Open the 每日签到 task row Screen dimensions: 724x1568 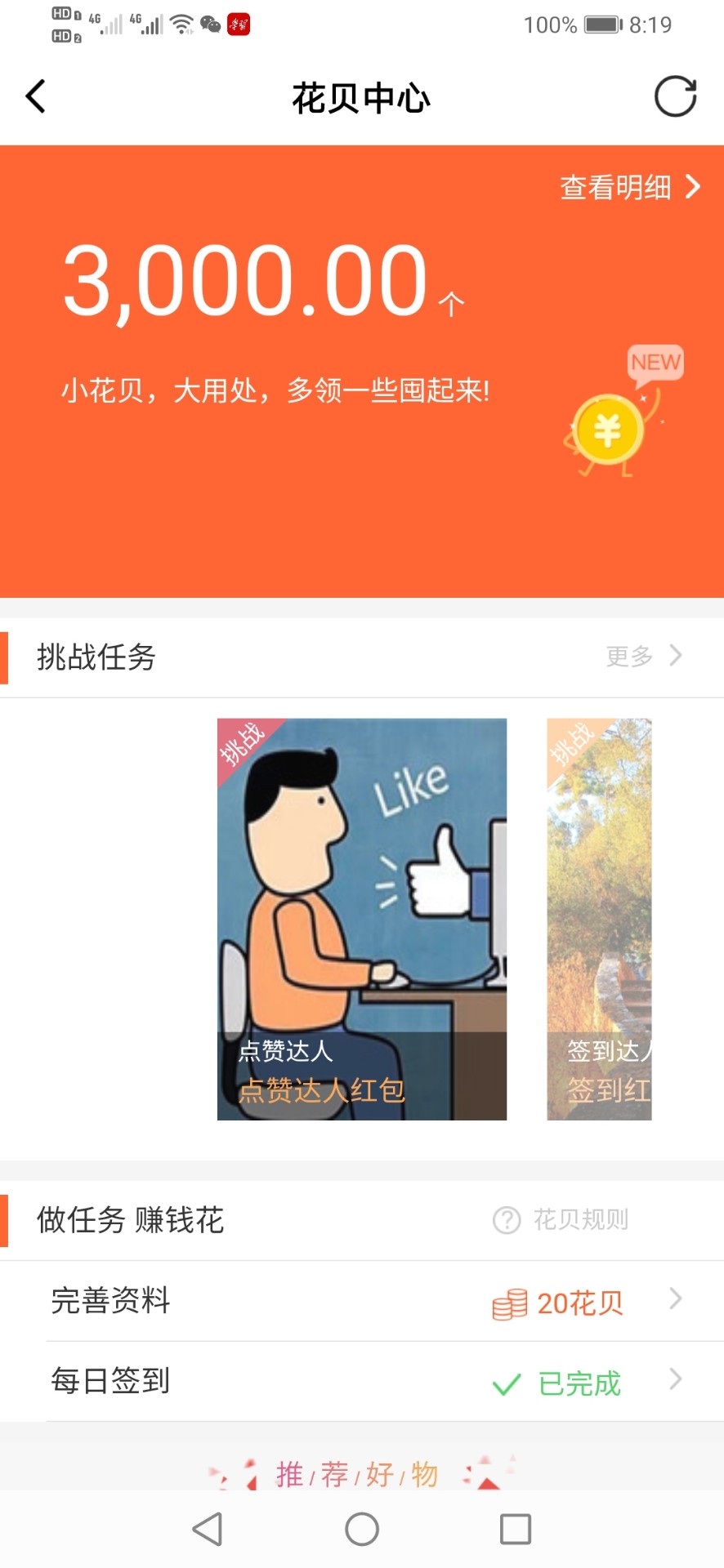362,1381
